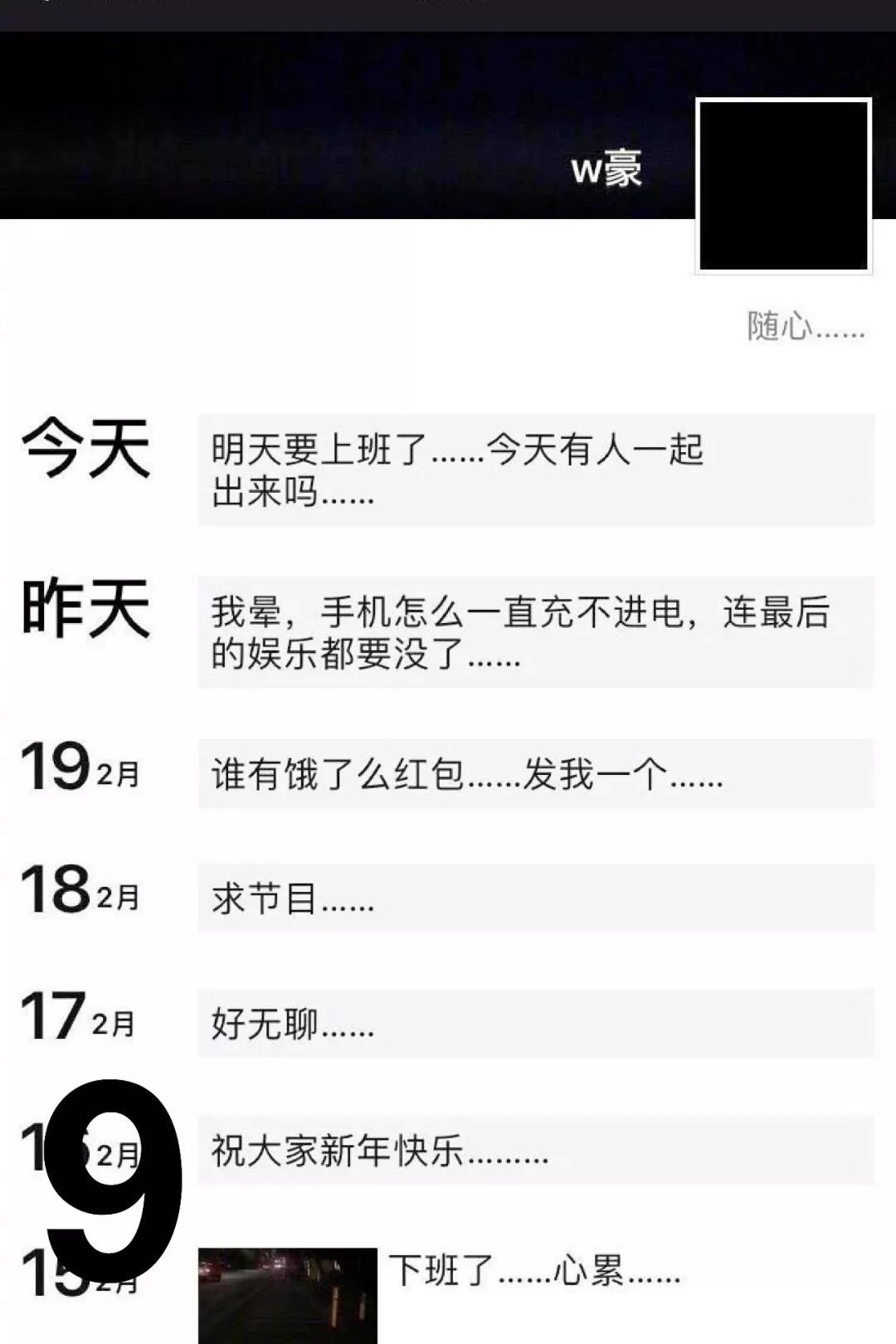This screenshot has width=896, height=1344.
Task: Open the post 祝大家新年快乐
Action: [x=536, y=1150]
